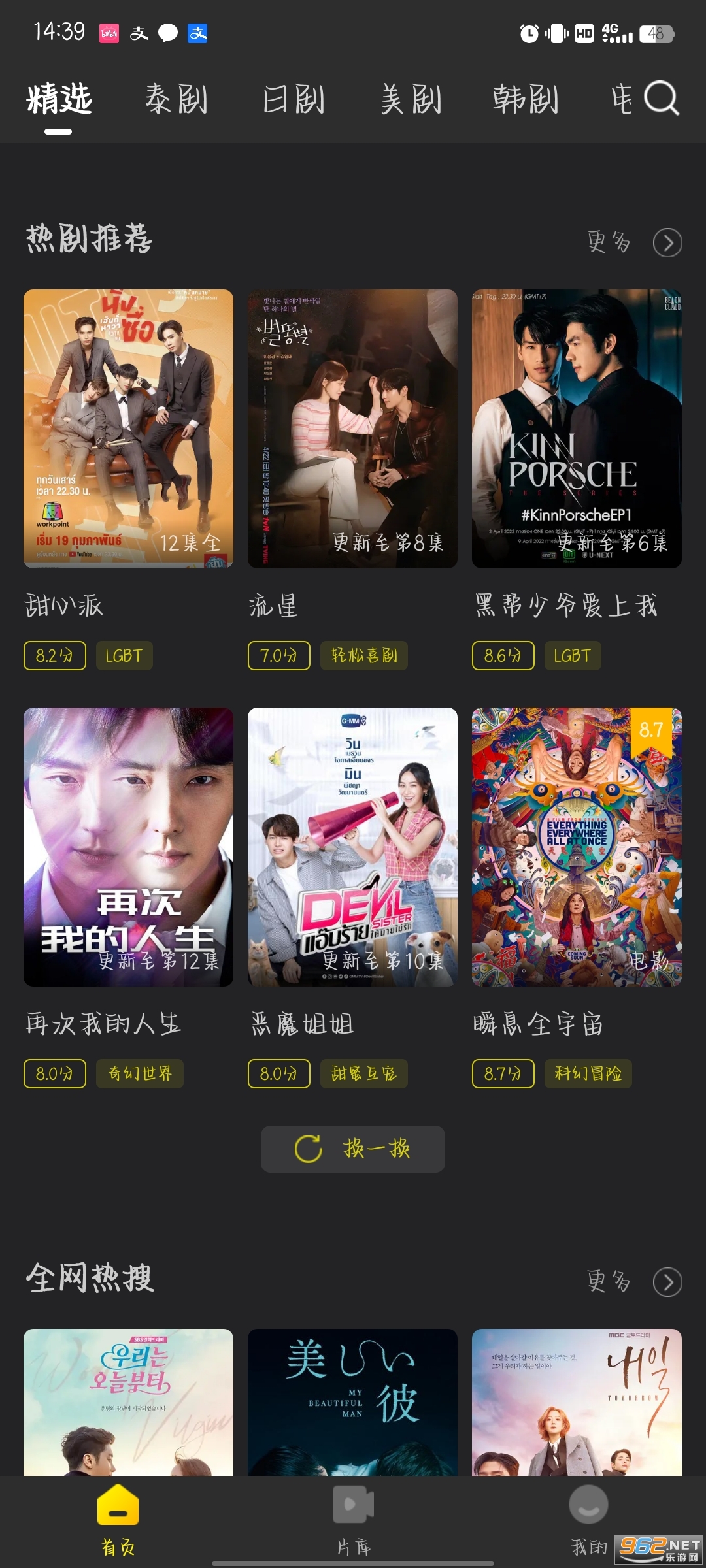The height and width of the screenshot is (1568, 706).
Task: Open the search icon
Action: [x=662, y=99]
